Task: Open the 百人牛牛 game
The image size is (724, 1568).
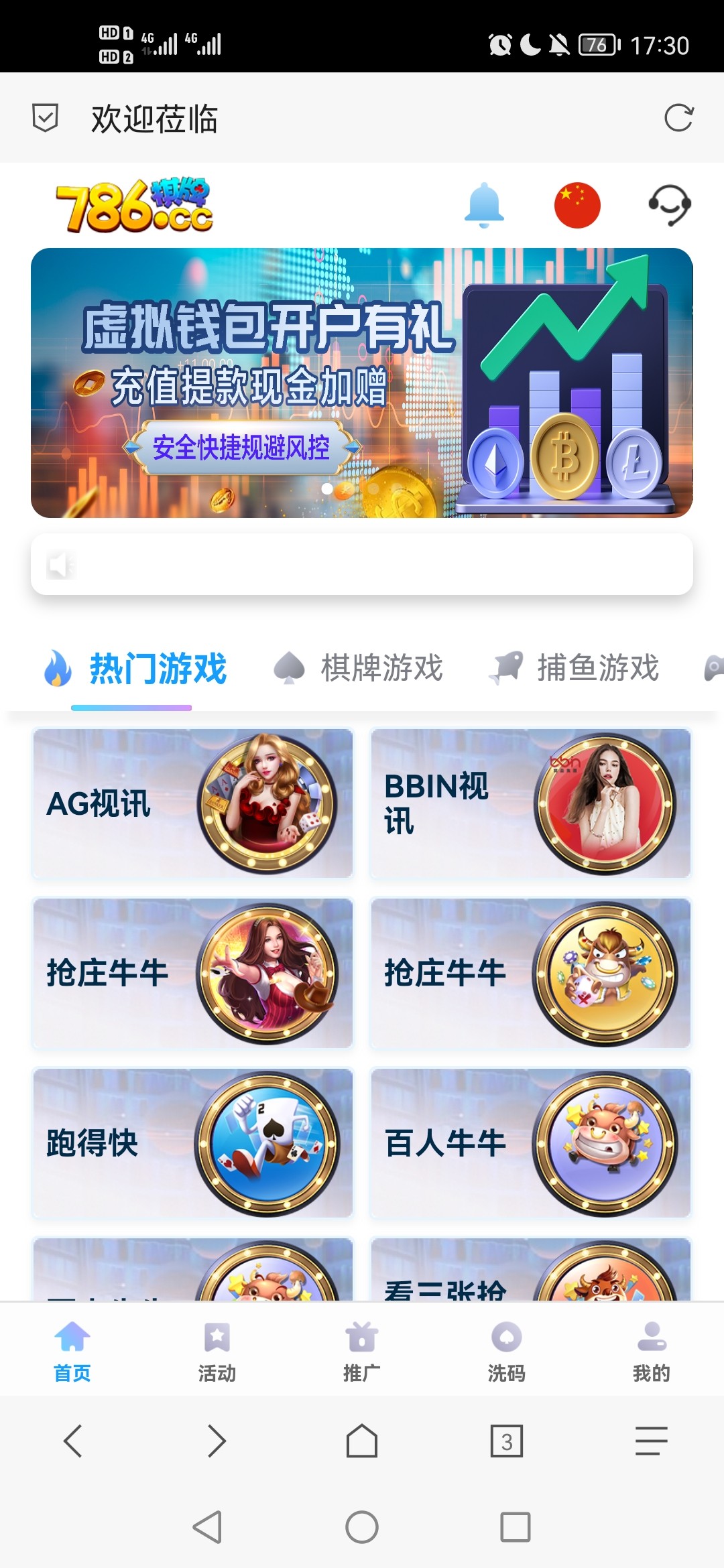Action: click(530, 1142)
